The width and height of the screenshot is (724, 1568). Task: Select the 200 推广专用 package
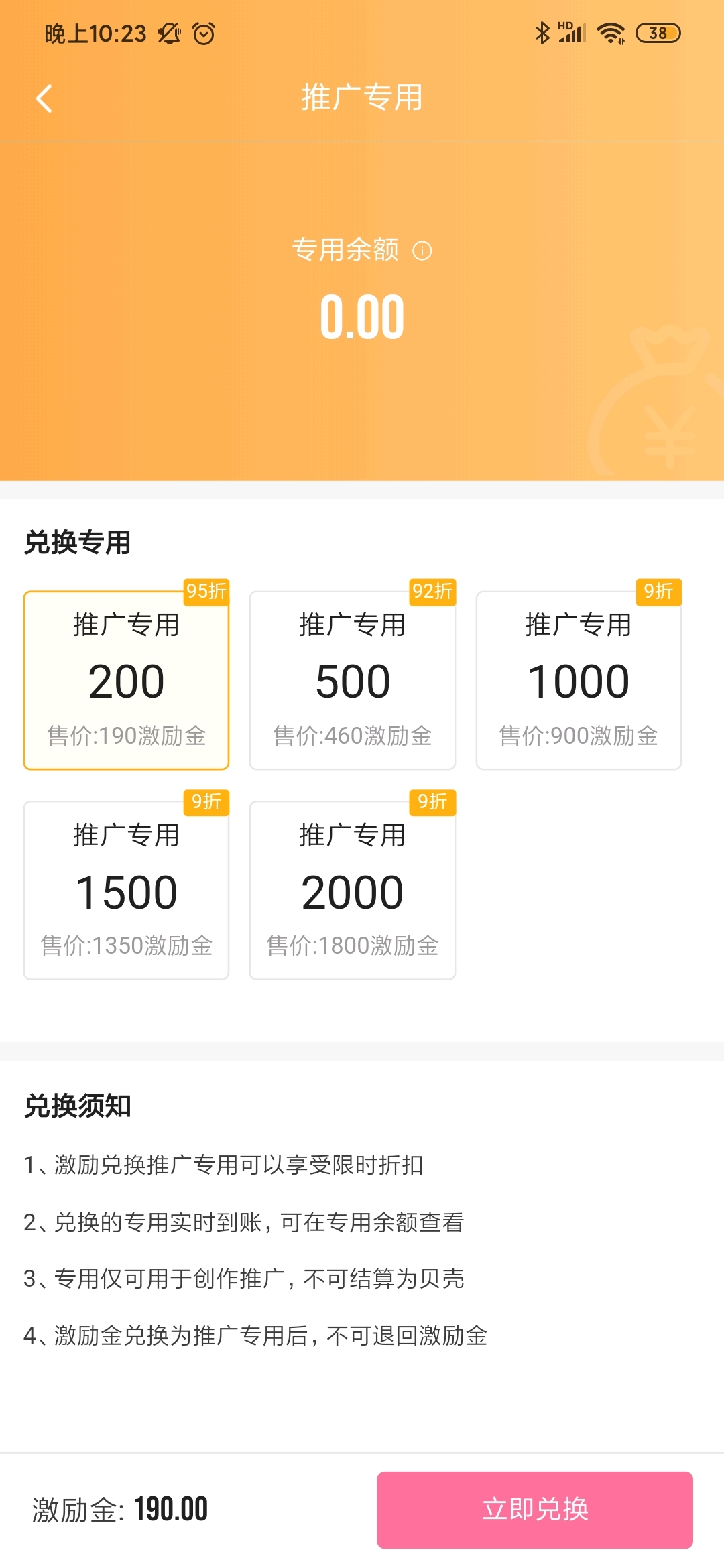(127, 680)
